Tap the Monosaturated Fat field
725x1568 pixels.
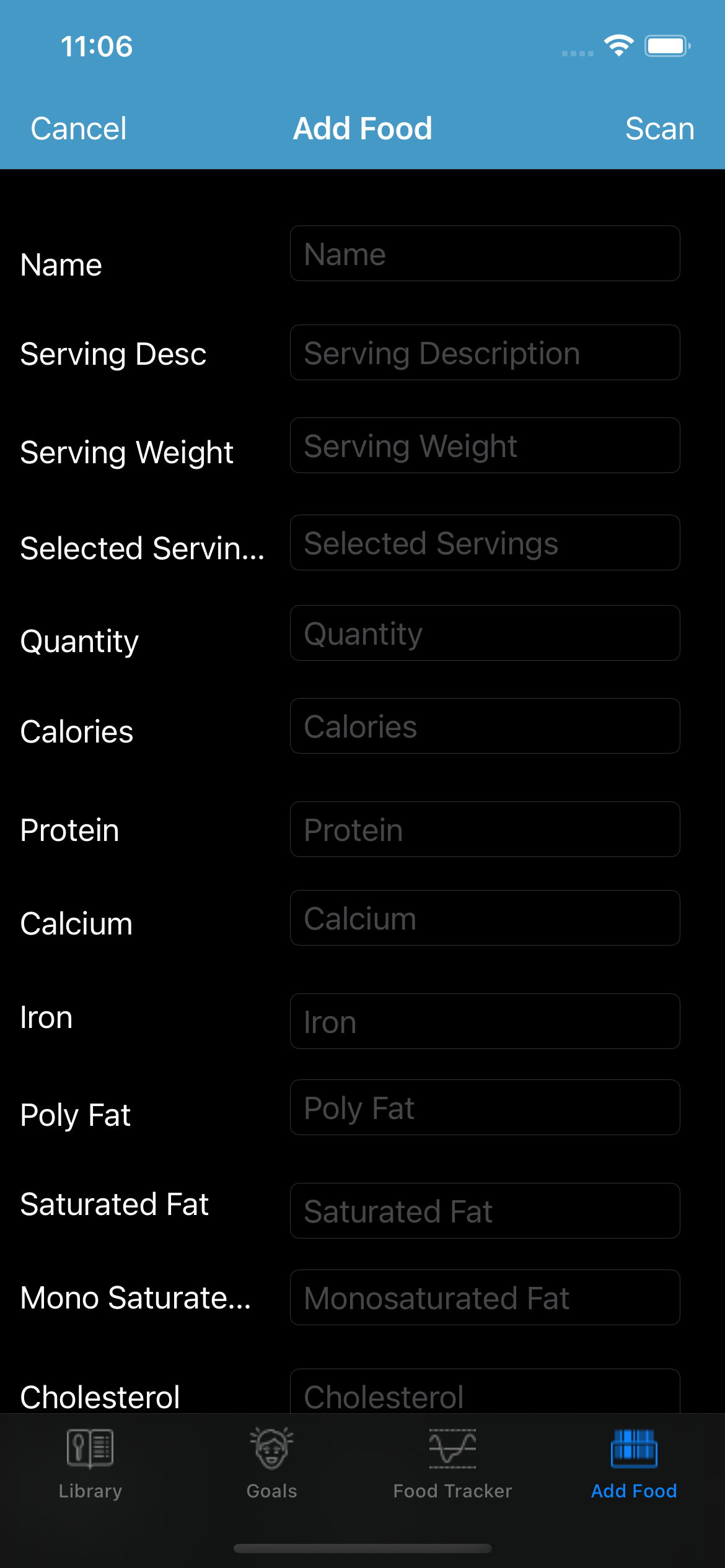[485, 1298]
